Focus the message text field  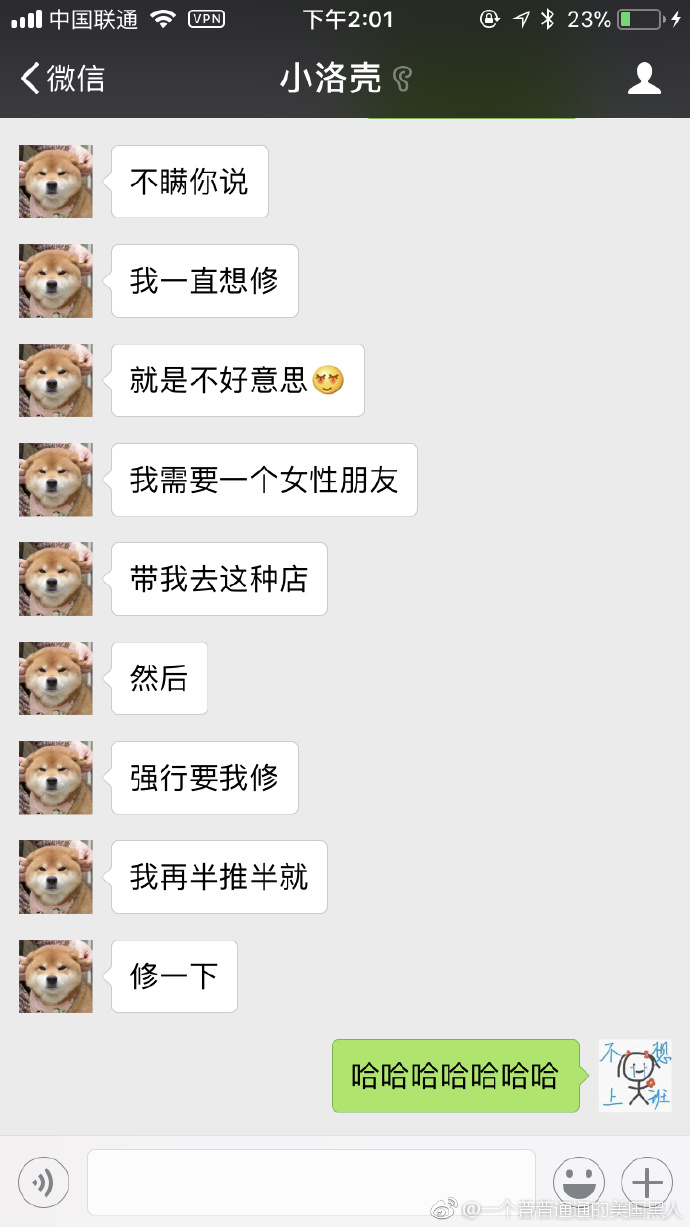[x=311, y=1182]
